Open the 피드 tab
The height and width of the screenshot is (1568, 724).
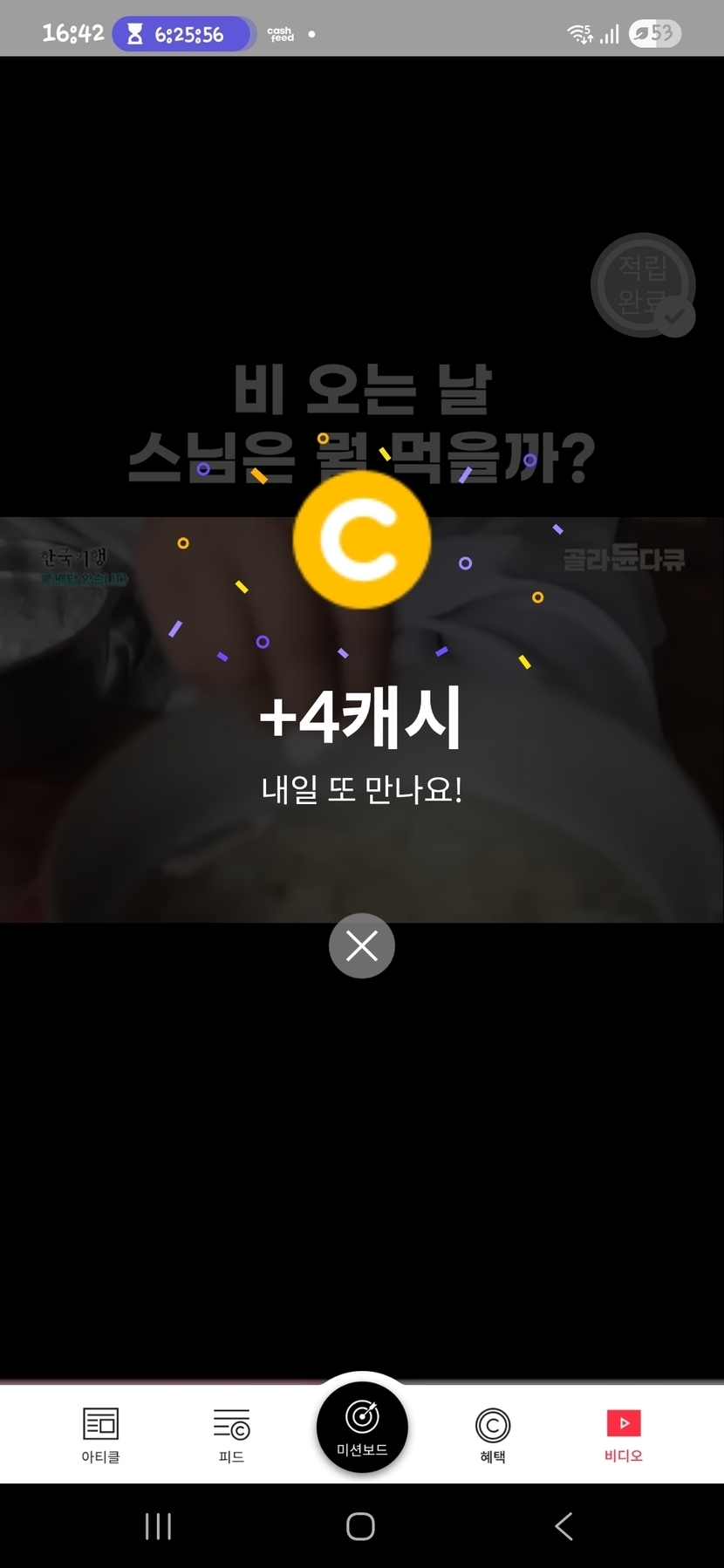pyautogui.click(x=231, y=1434)
